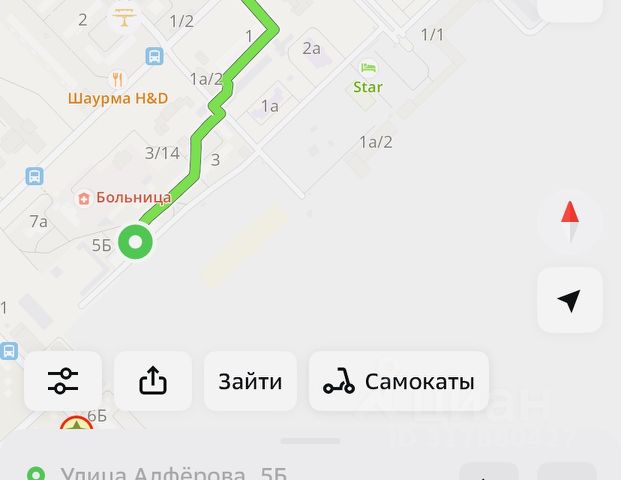Viewport: 621px width, 480px height.
Task: Open route settings filter
Action: tap(63, 381)
